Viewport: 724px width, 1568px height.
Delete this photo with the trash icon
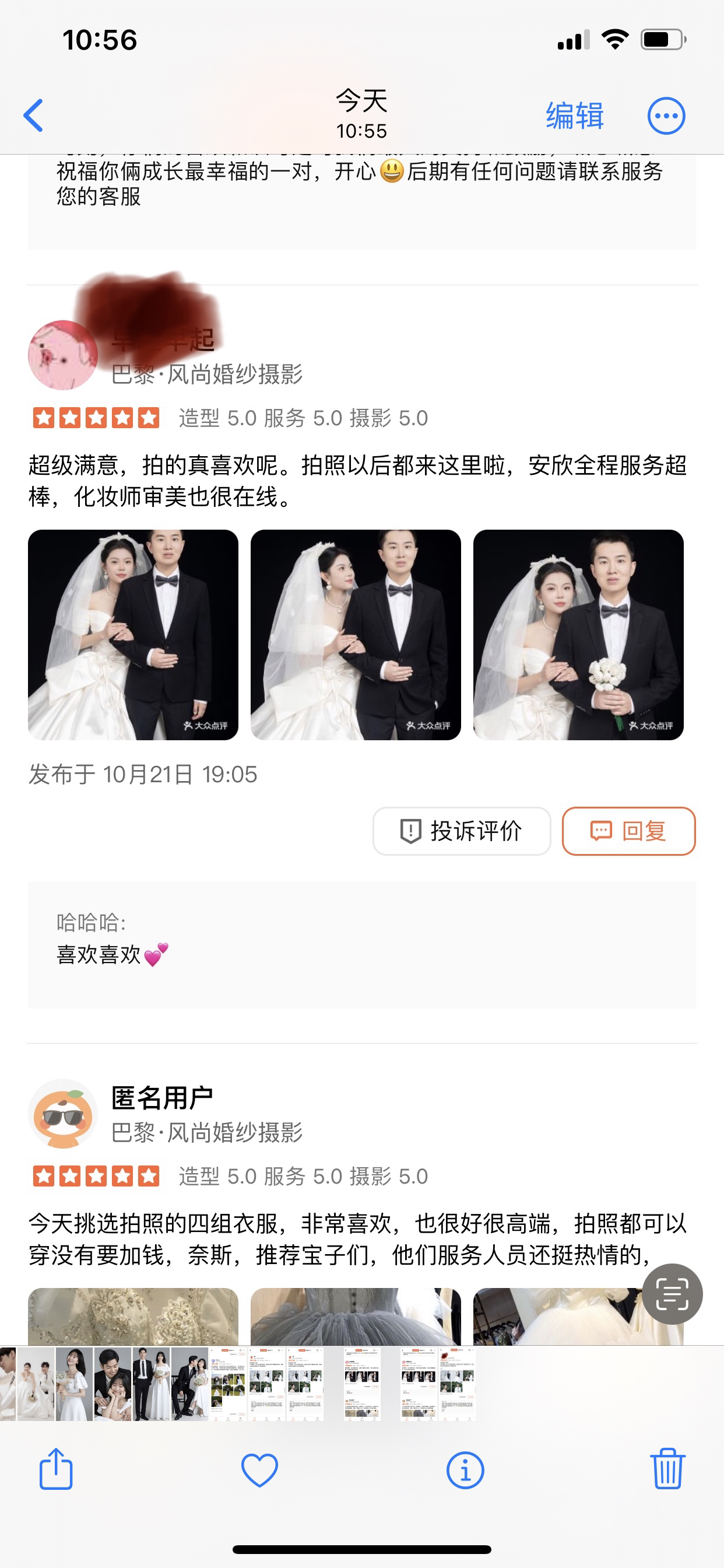pos(667,1469)
